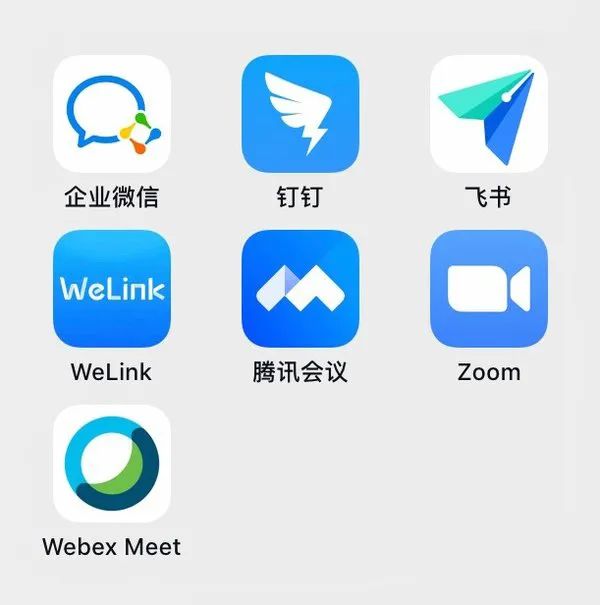
Task: Open the Webex Meet app
Action: point(112,464)
